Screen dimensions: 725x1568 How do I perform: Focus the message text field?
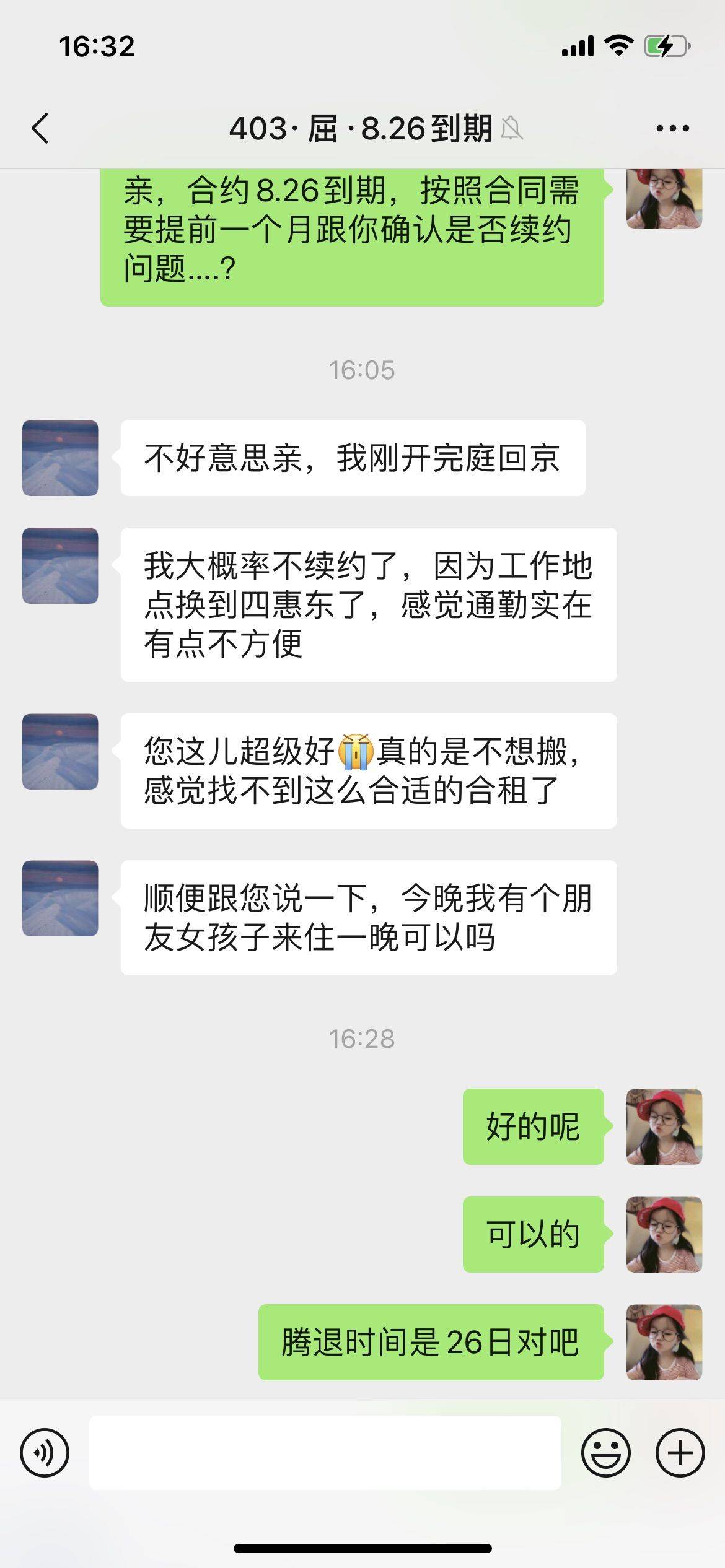325,1452
